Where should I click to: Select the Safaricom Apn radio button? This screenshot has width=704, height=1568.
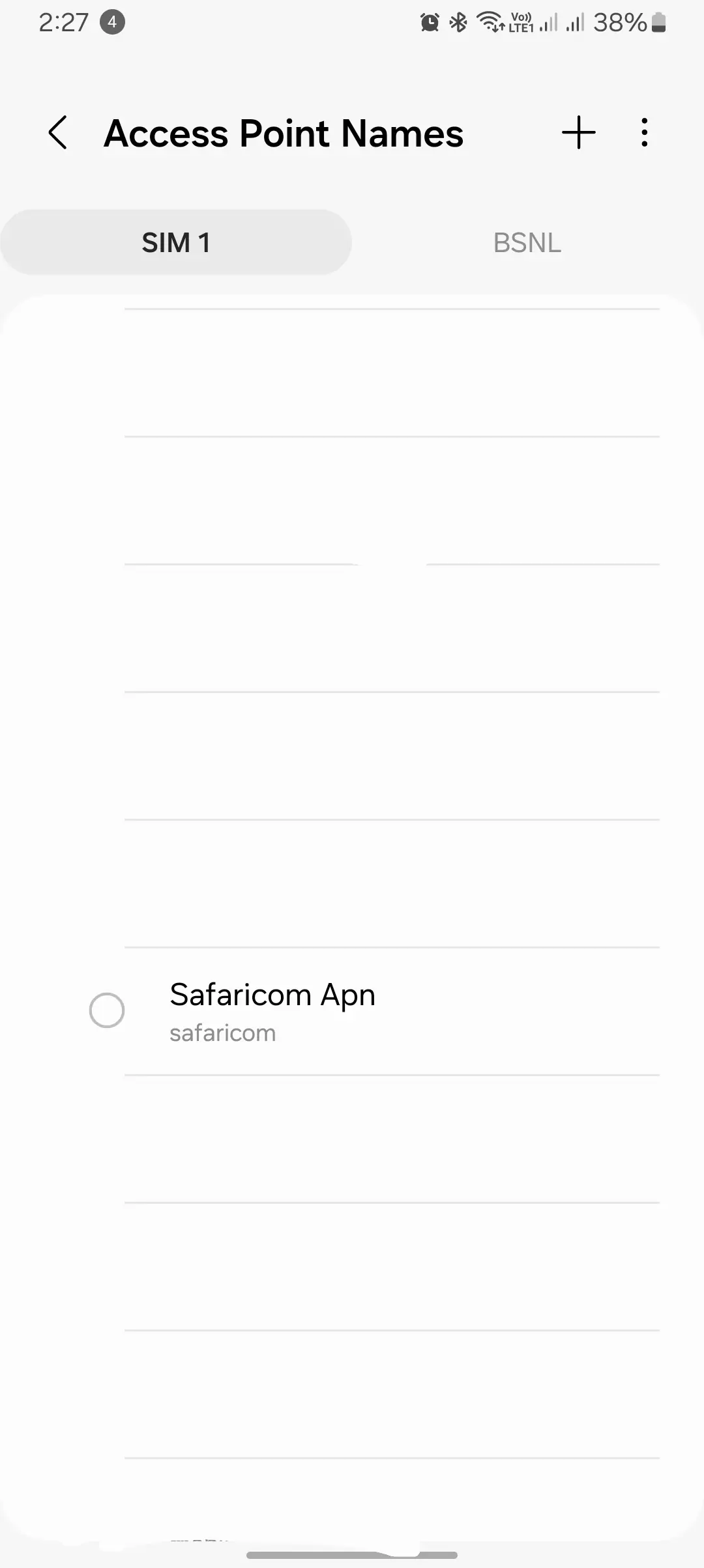(107, 1010)
